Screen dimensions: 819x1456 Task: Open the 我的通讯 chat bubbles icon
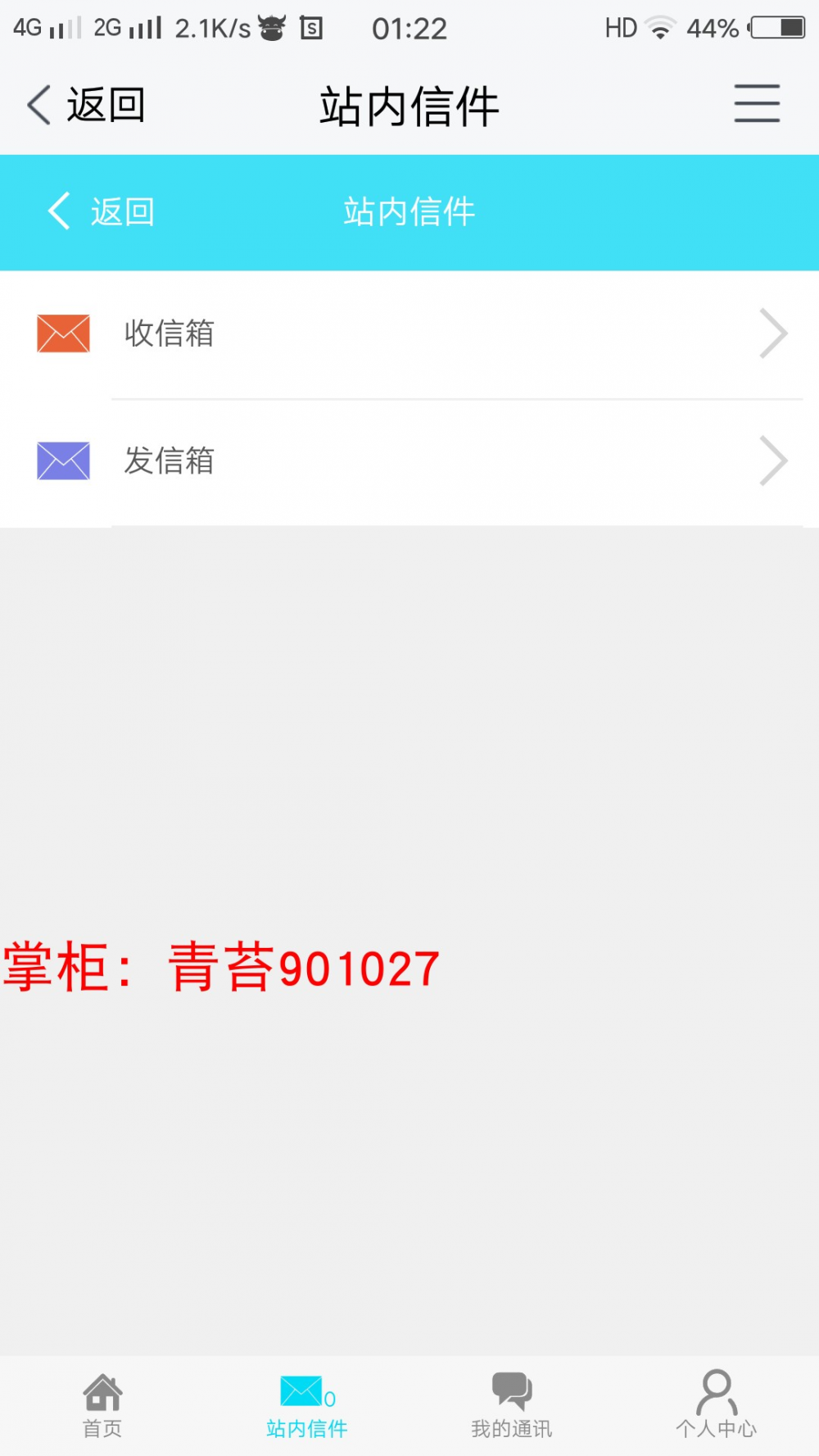511,1389
